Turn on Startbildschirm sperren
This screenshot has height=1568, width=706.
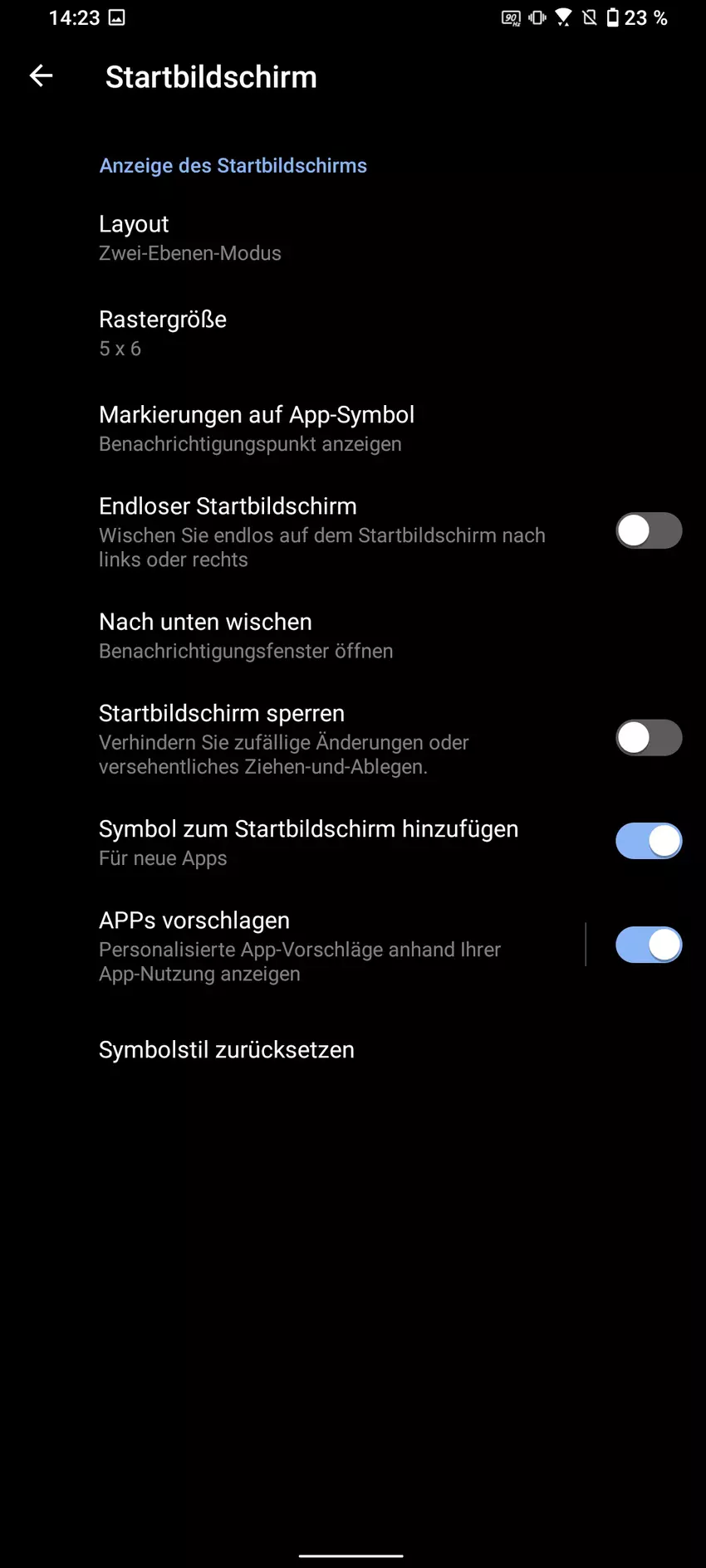coord(648,738)
